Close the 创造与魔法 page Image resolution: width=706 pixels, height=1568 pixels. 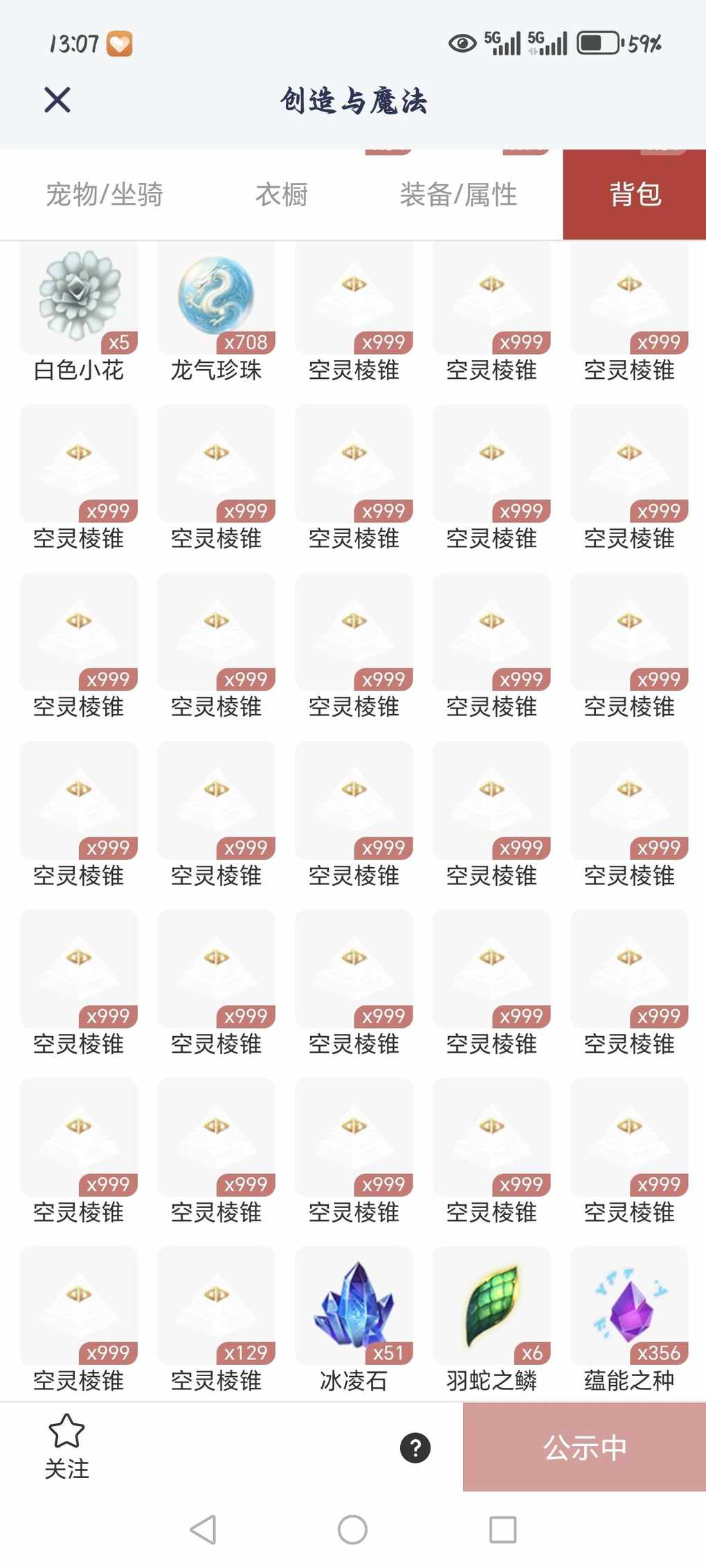tap(57, 100)
